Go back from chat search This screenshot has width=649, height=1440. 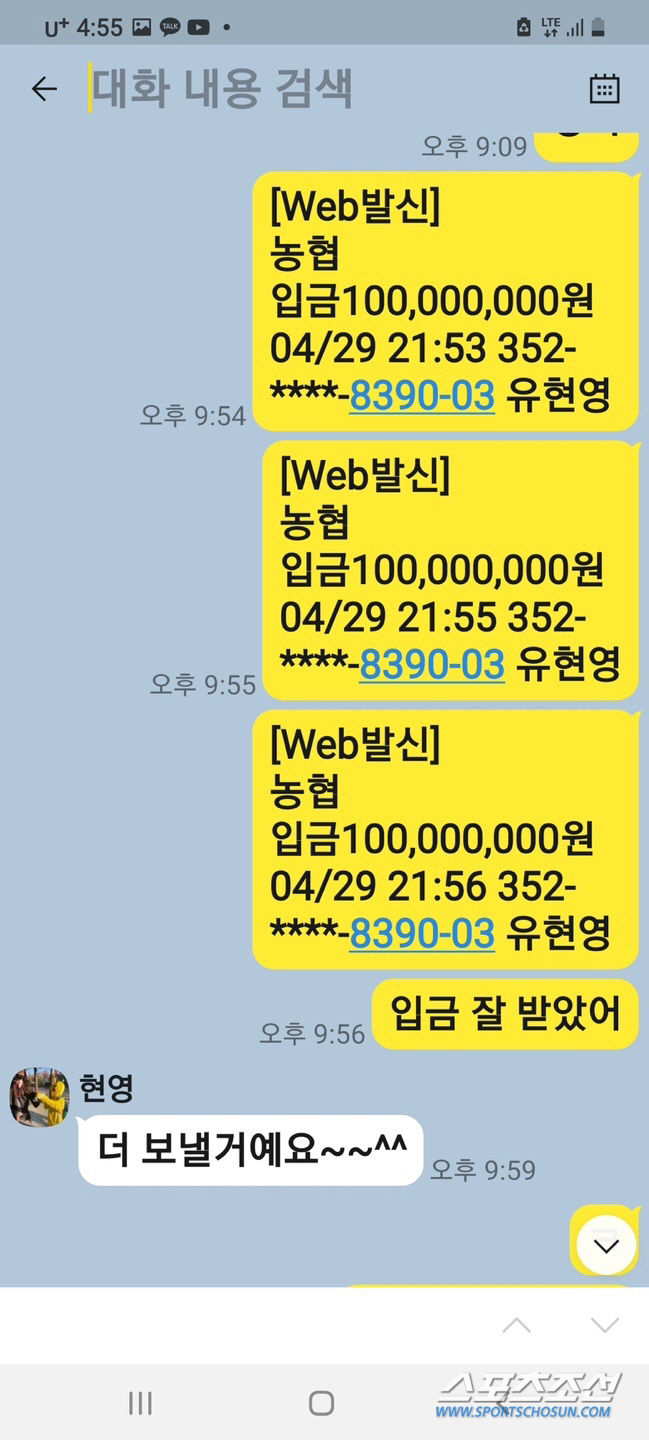tap(44, 89)
